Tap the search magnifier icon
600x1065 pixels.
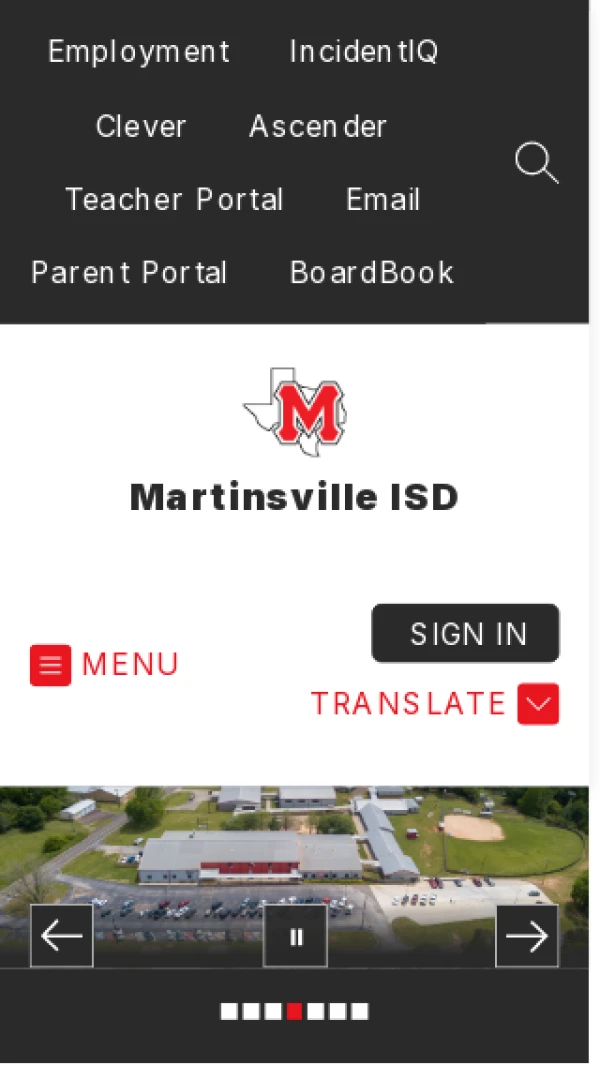point(536,163)
